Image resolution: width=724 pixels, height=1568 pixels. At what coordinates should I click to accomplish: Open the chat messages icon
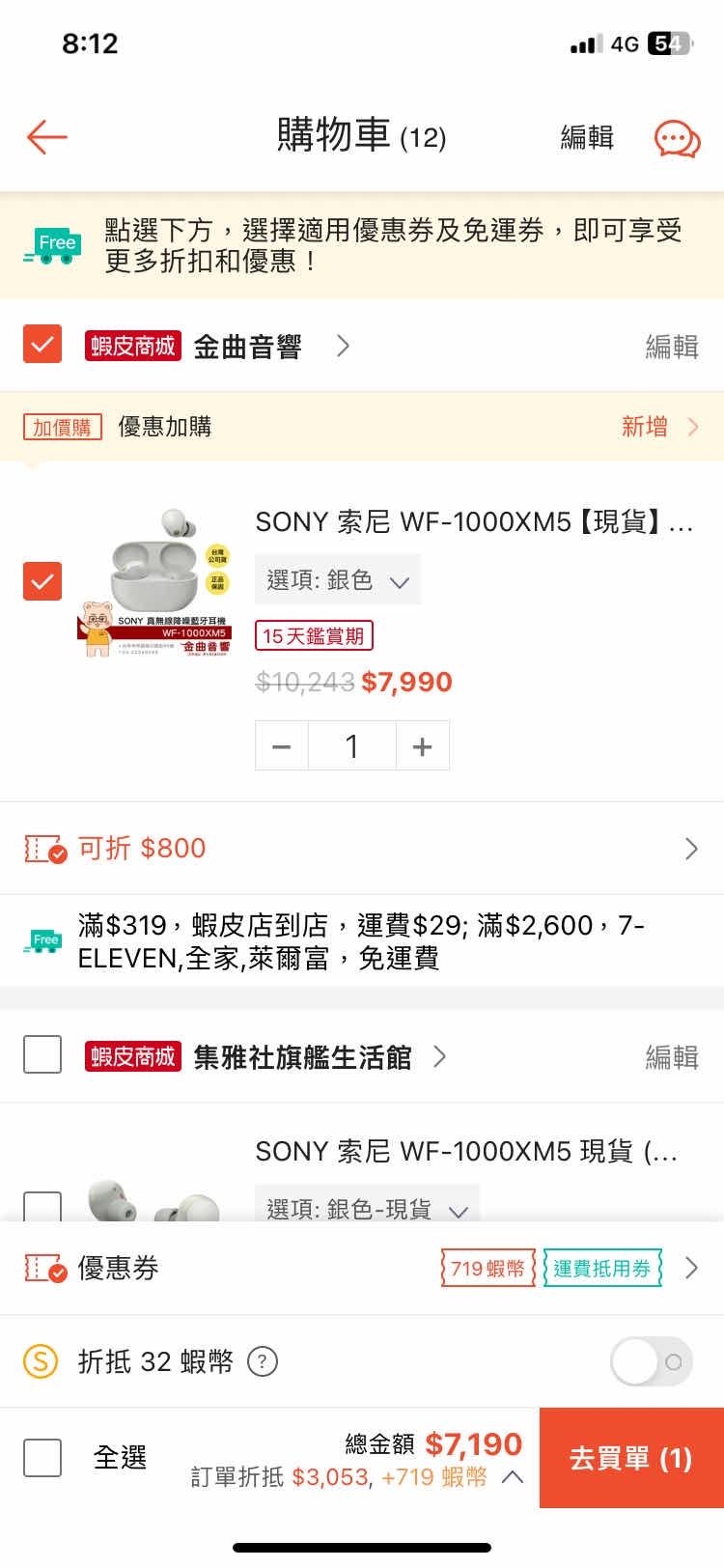pos(677,139)
